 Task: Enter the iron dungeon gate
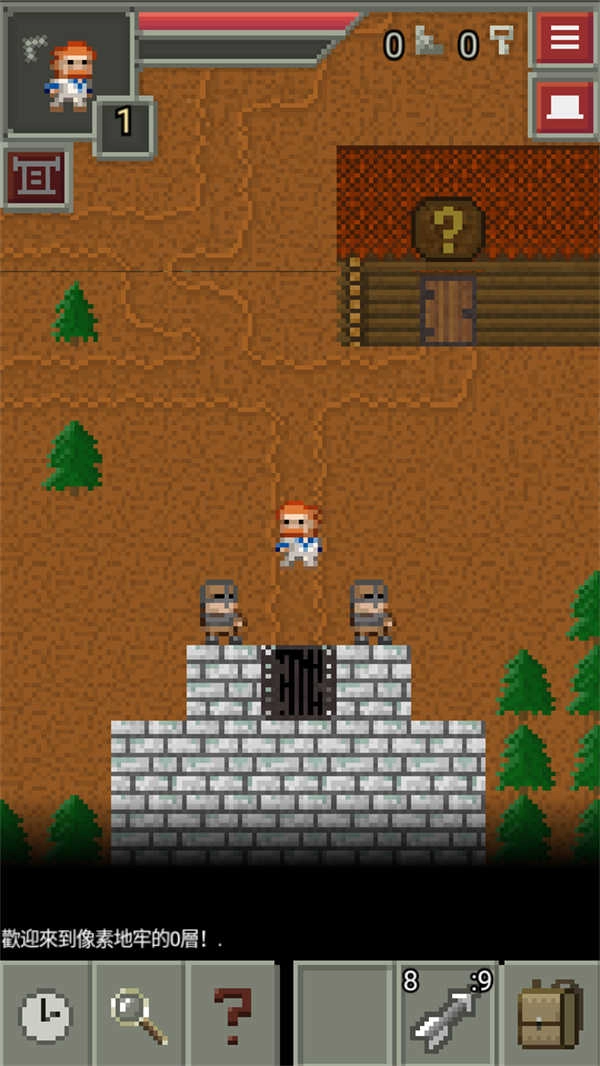click(298, 681)
